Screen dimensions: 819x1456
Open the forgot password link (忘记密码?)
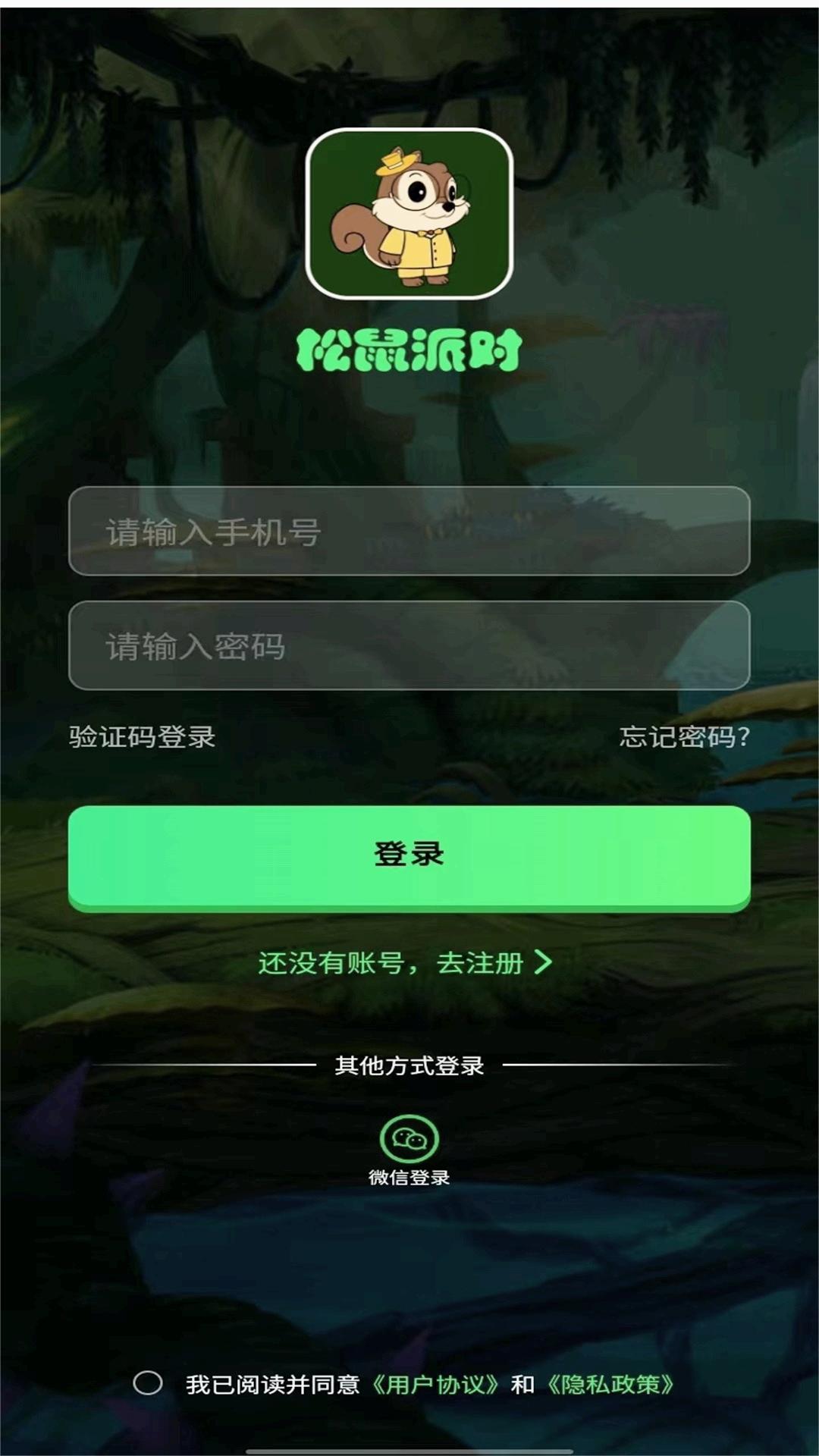pyautogui.click(x=684, y=736)
